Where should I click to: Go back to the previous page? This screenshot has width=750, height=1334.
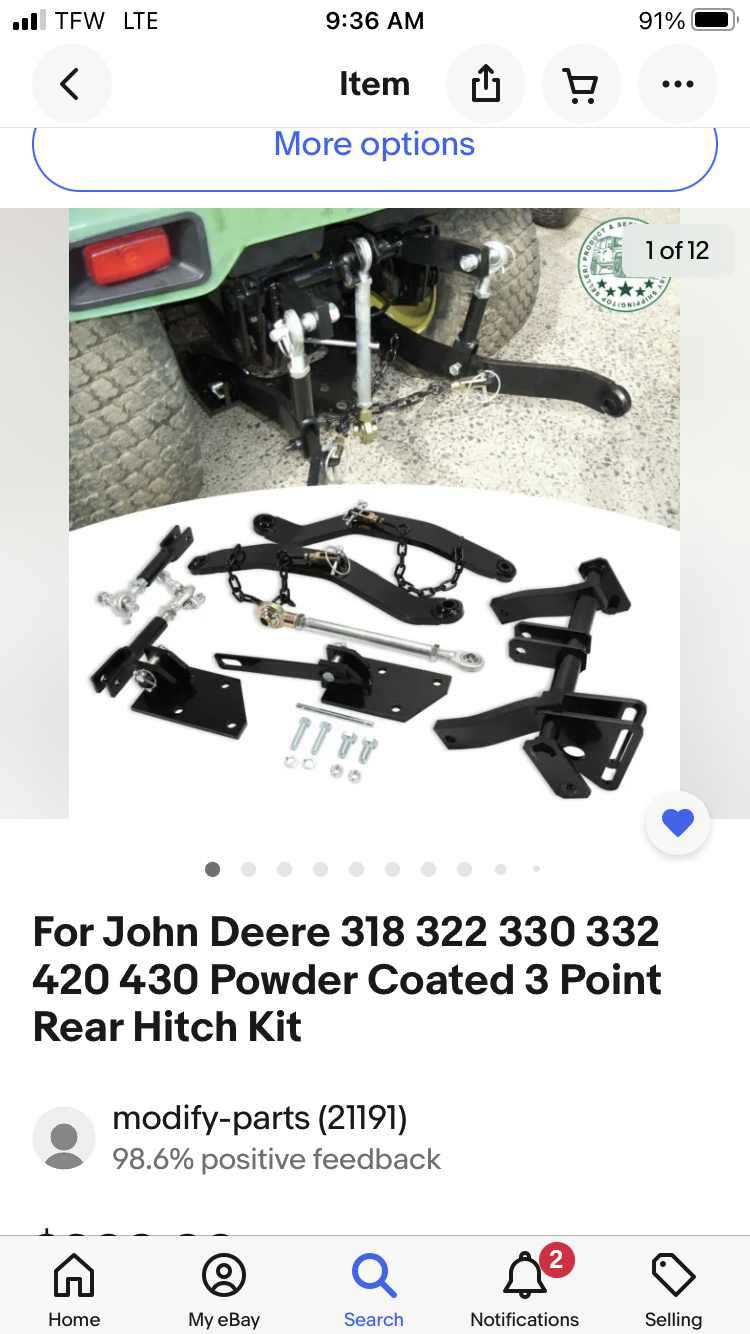click(x=71, y=84)
